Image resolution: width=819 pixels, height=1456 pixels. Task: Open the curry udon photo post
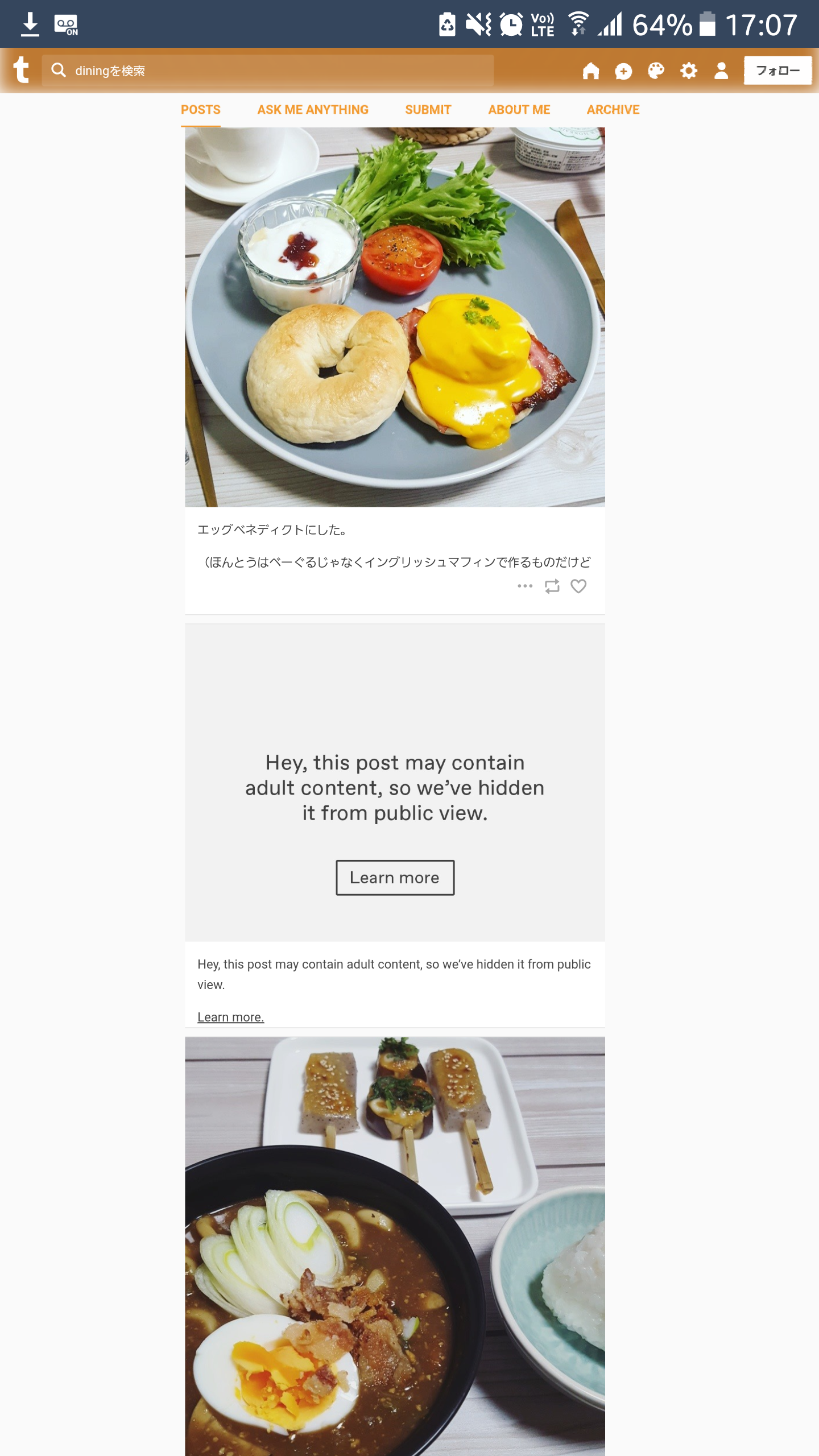395,1246
